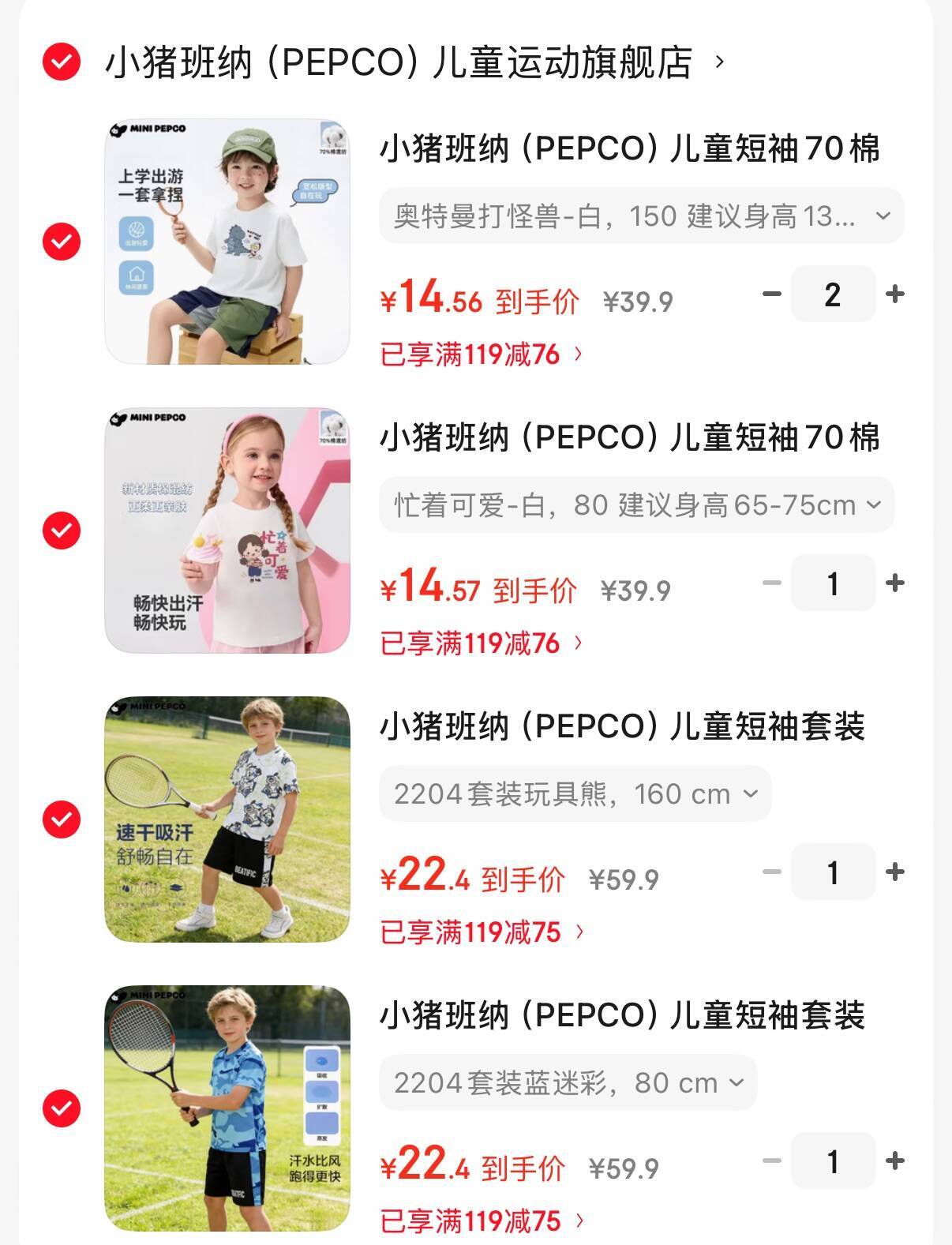Open the 奥特曼打怪兽-白 size options dropdown
This screenshot has width=952, height=1245.
(x=641, y=216)
